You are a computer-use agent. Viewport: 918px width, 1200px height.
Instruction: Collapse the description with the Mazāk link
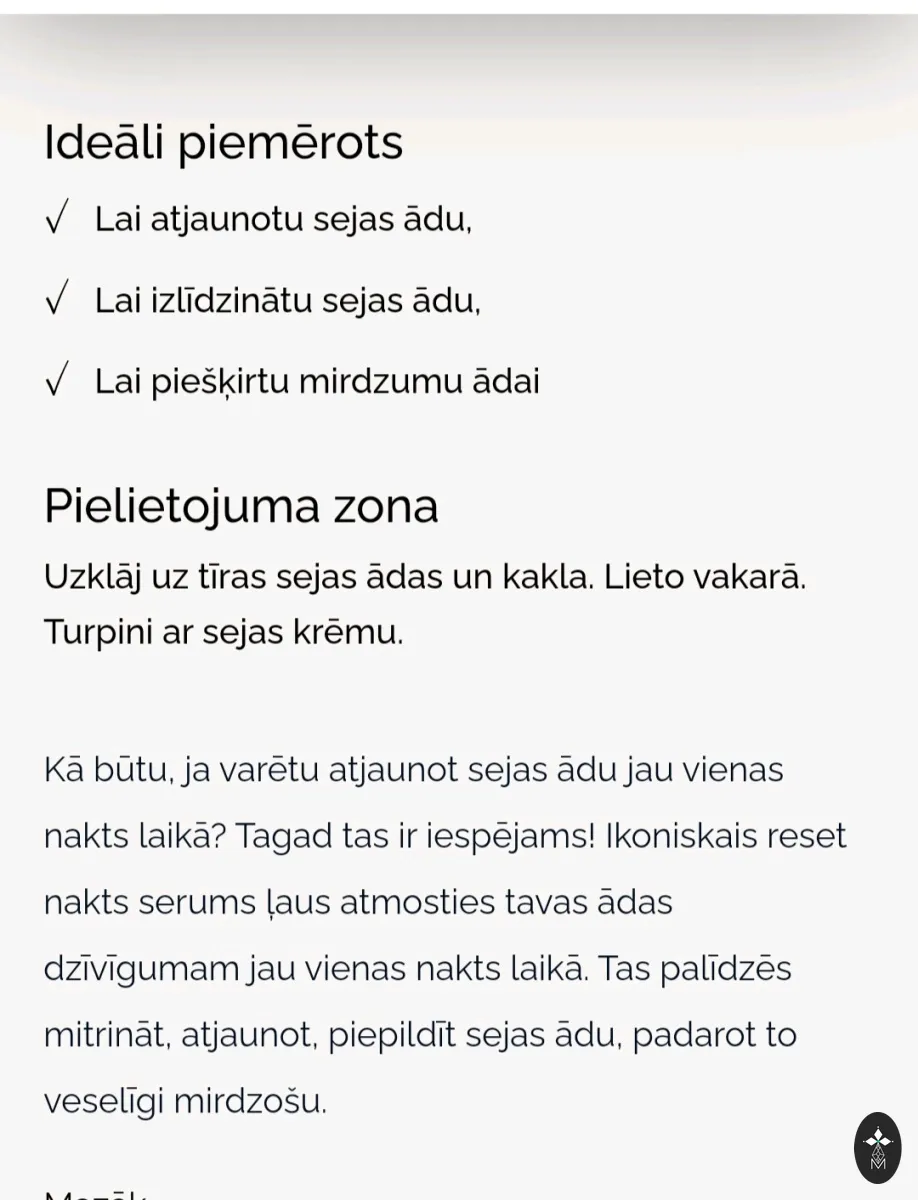click(x=96, y=1195)
